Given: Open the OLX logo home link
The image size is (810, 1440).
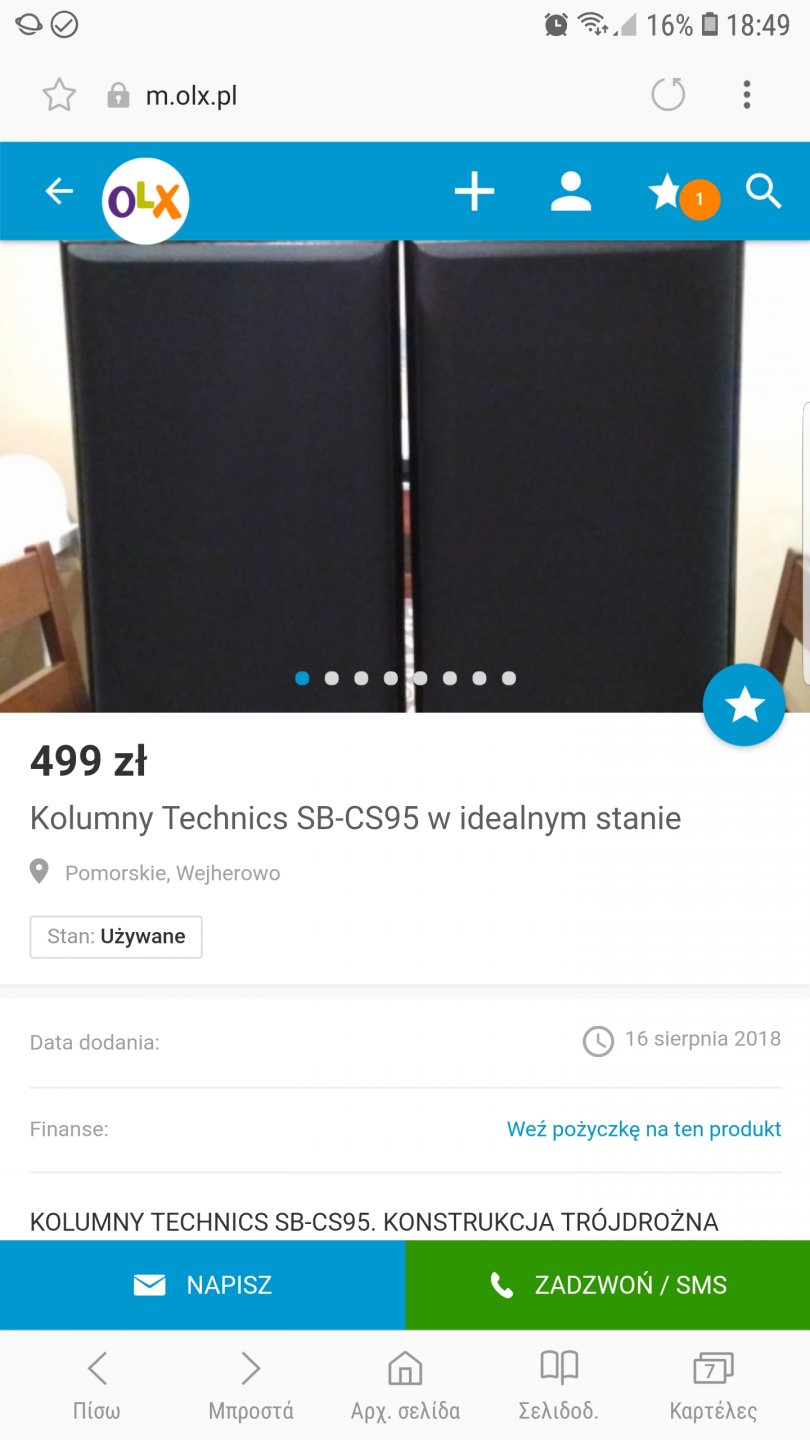Looking at the screenshot, I should click(146, 201).
